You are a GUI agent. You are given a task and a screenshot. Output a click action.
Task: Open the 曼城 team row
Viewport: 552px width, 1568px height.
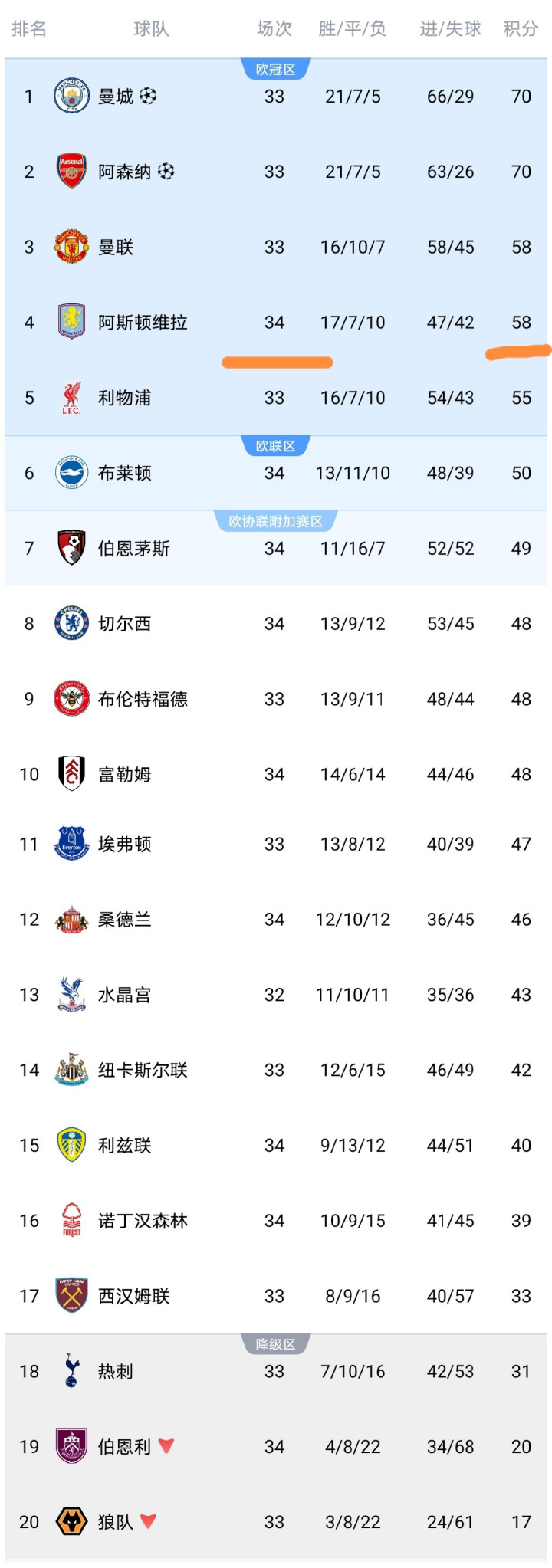tap(276, 97)
